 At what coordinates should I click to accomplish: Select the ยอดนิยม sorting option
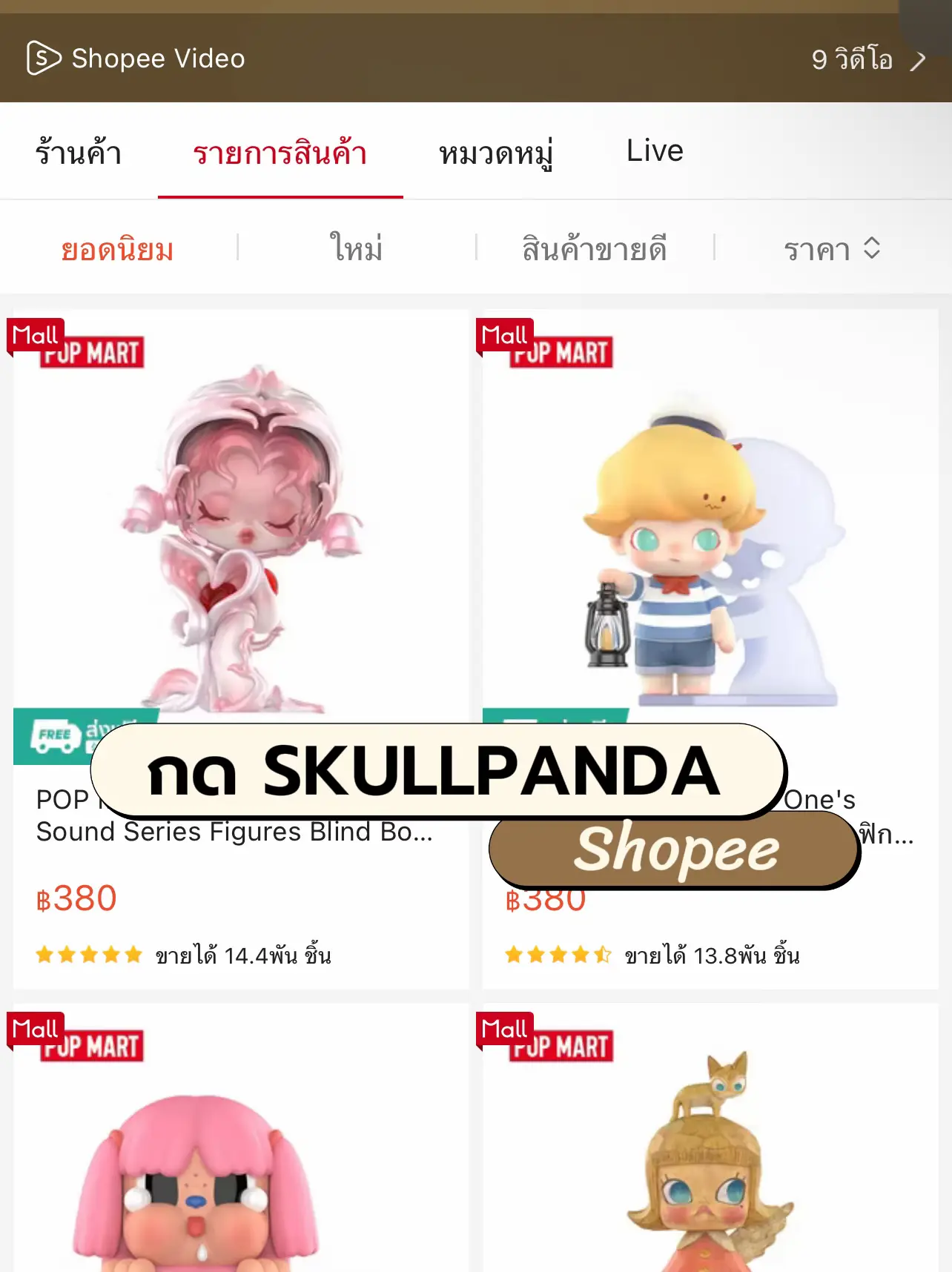[x=116, y=249]
